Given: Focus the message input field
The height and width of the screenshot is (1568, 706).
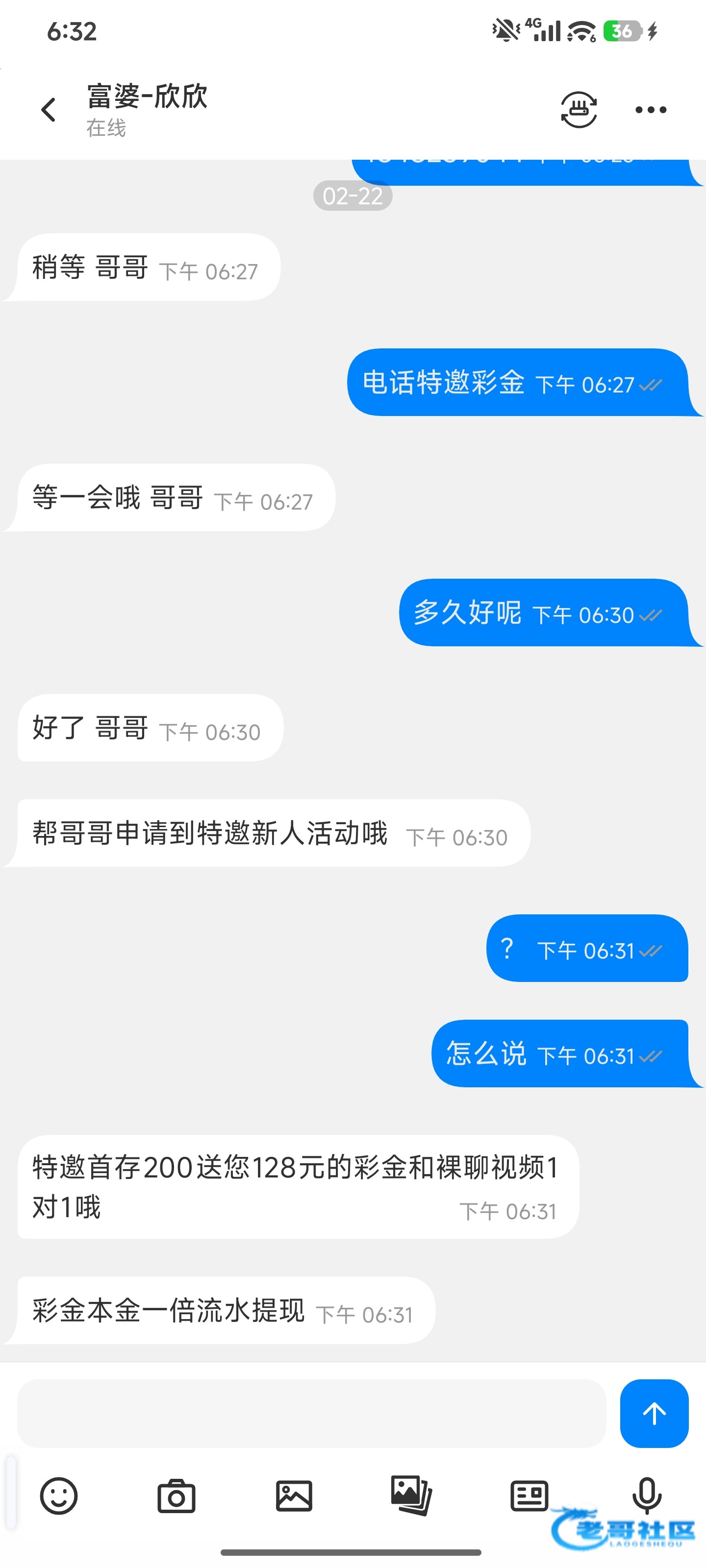Looking at the screenshot, I should [312, 1413].
